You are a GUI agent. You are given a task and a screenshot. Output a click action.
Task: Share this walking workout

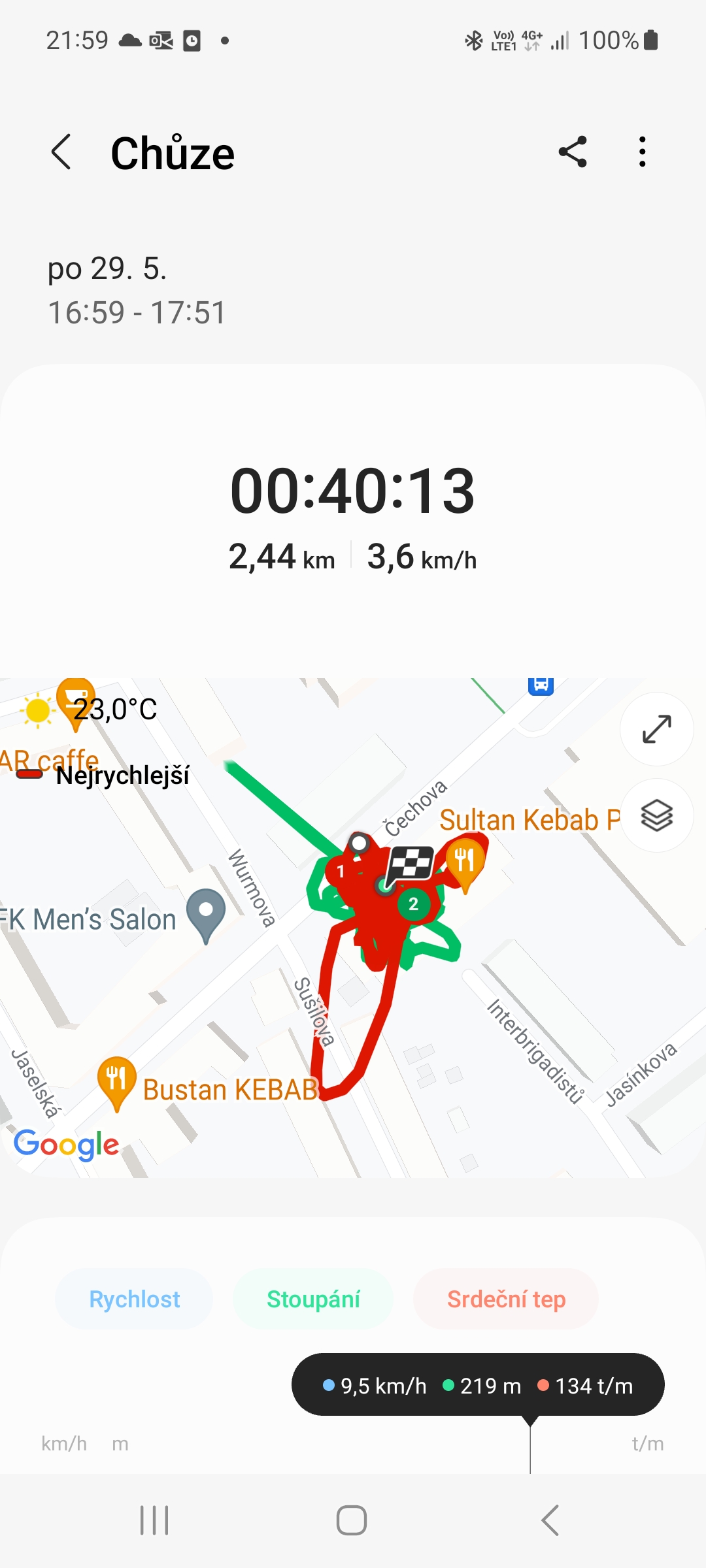573,152
